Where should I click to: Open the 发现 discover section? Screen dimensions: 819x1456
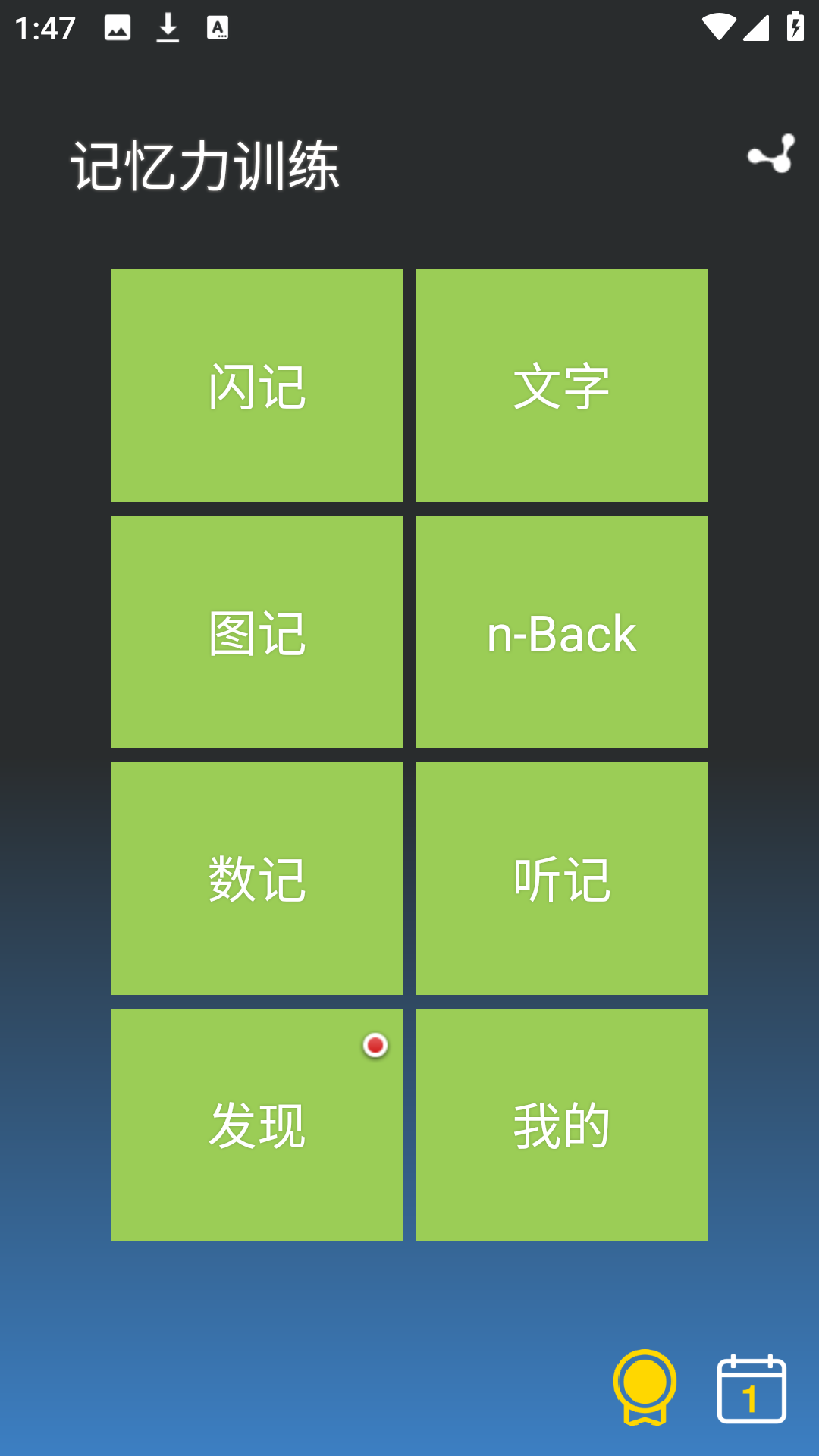point(257,1125)
